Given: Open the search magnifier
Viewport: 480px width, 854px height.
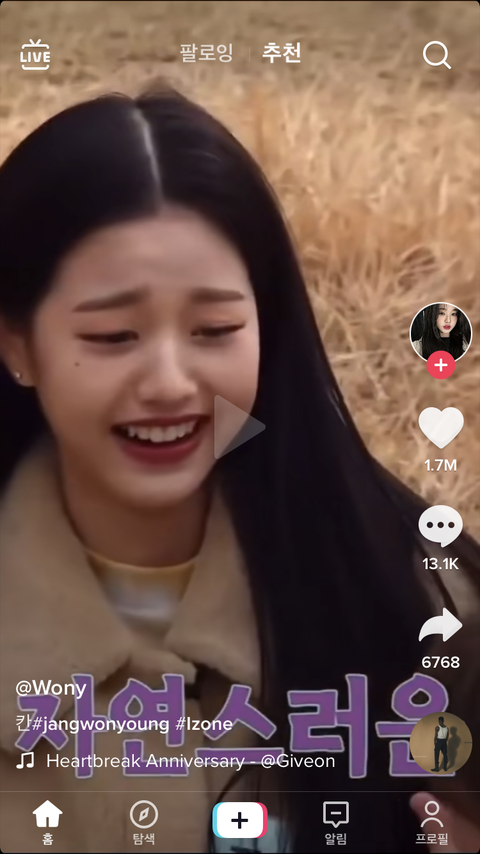Looking at the screenshot, I should (x=437, y=55).
